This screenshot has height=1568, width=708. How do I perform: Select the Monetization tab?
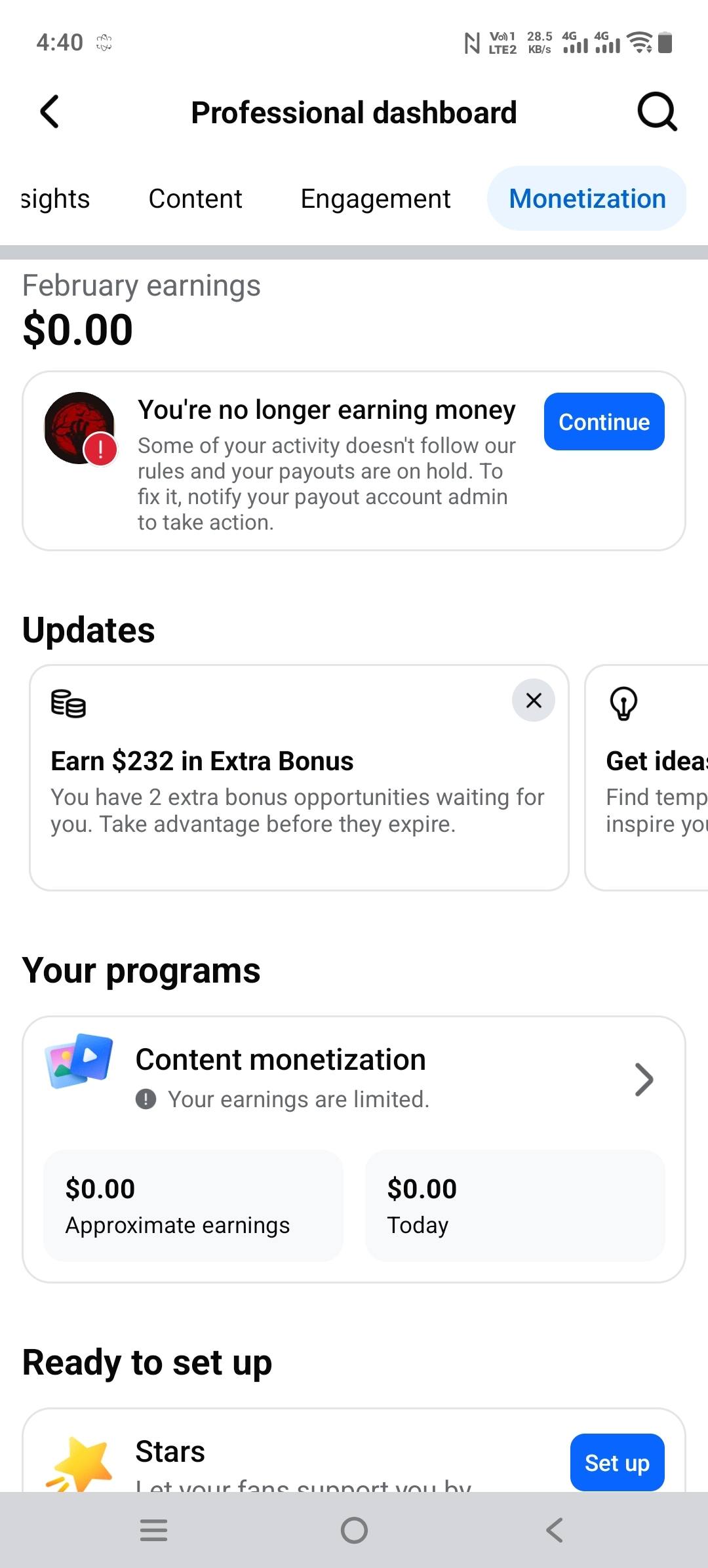[587, 199]
